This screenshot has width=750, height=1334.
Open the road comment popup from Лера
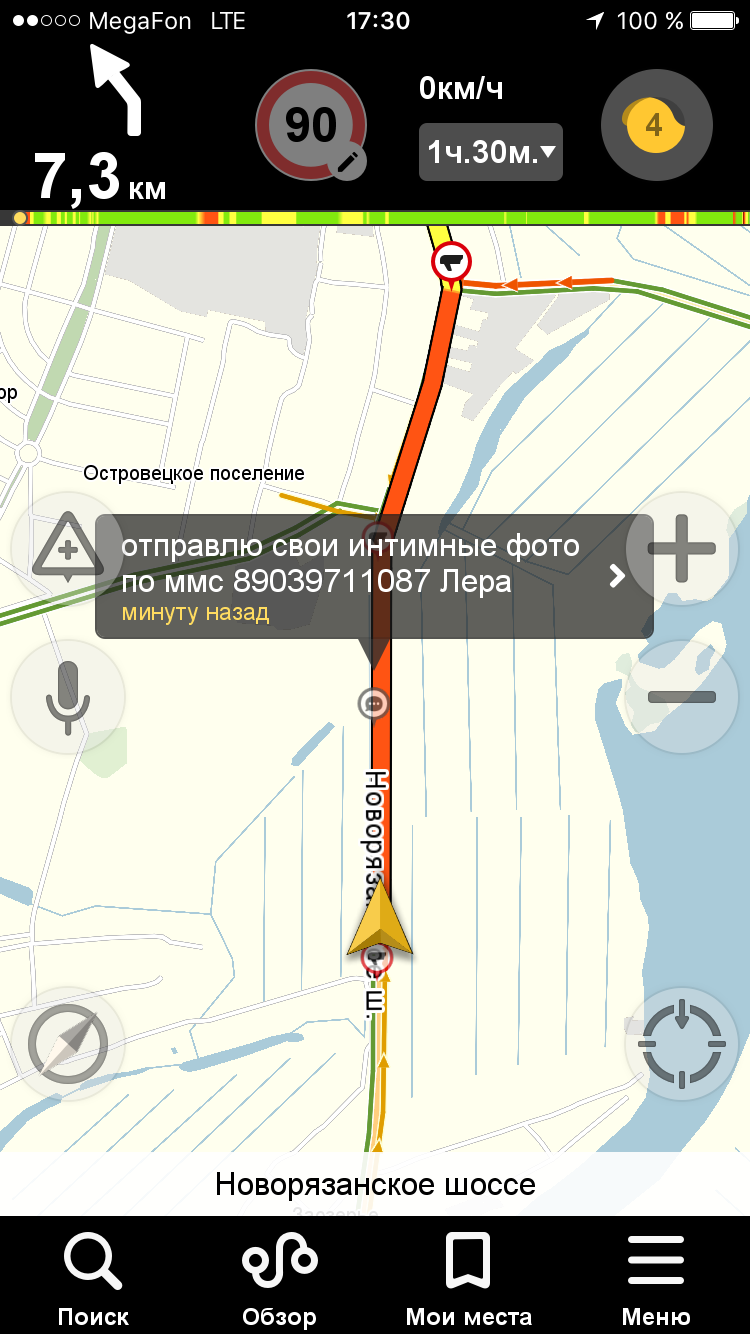[x=374, y=576]
